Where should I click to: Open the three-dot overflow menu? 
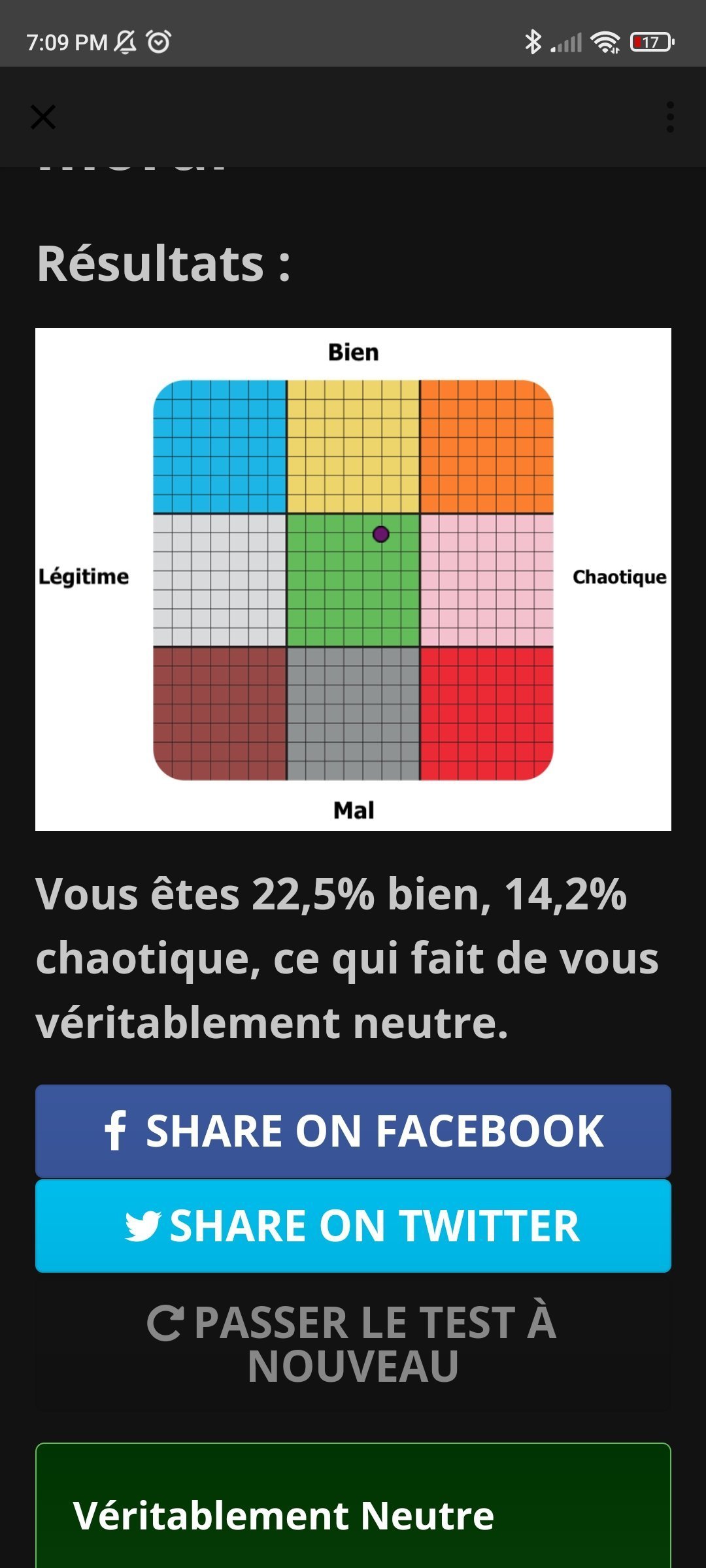(x=669, y=118)
